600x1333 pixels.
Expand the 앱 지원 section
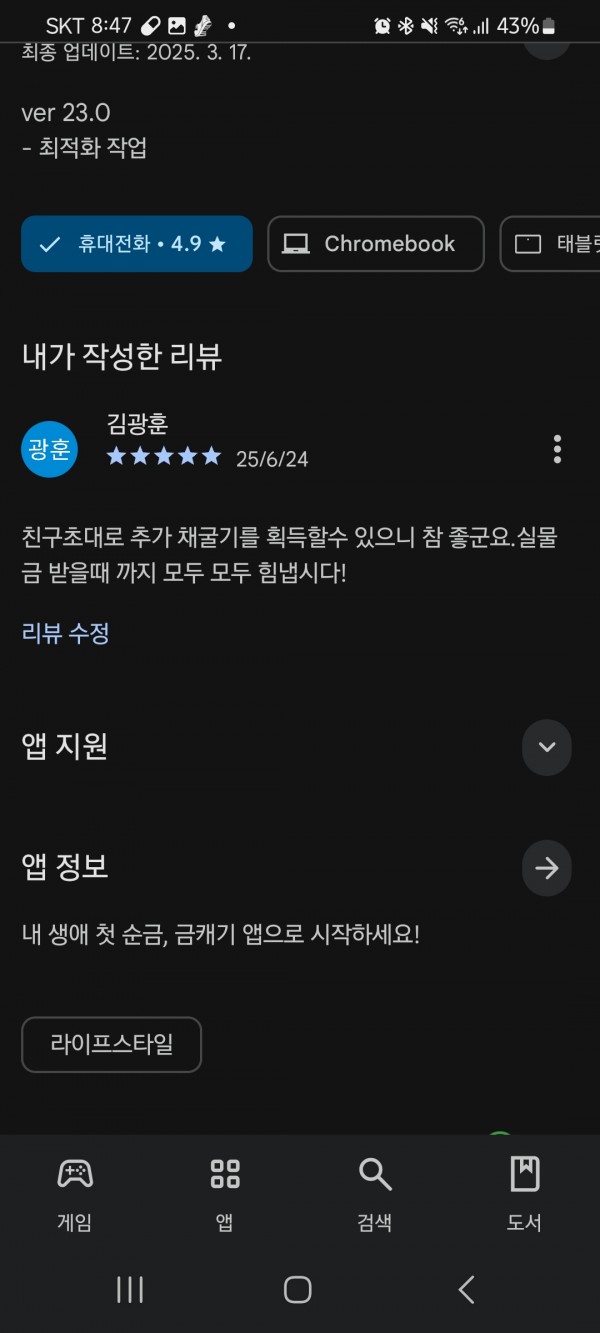[547, 747]
